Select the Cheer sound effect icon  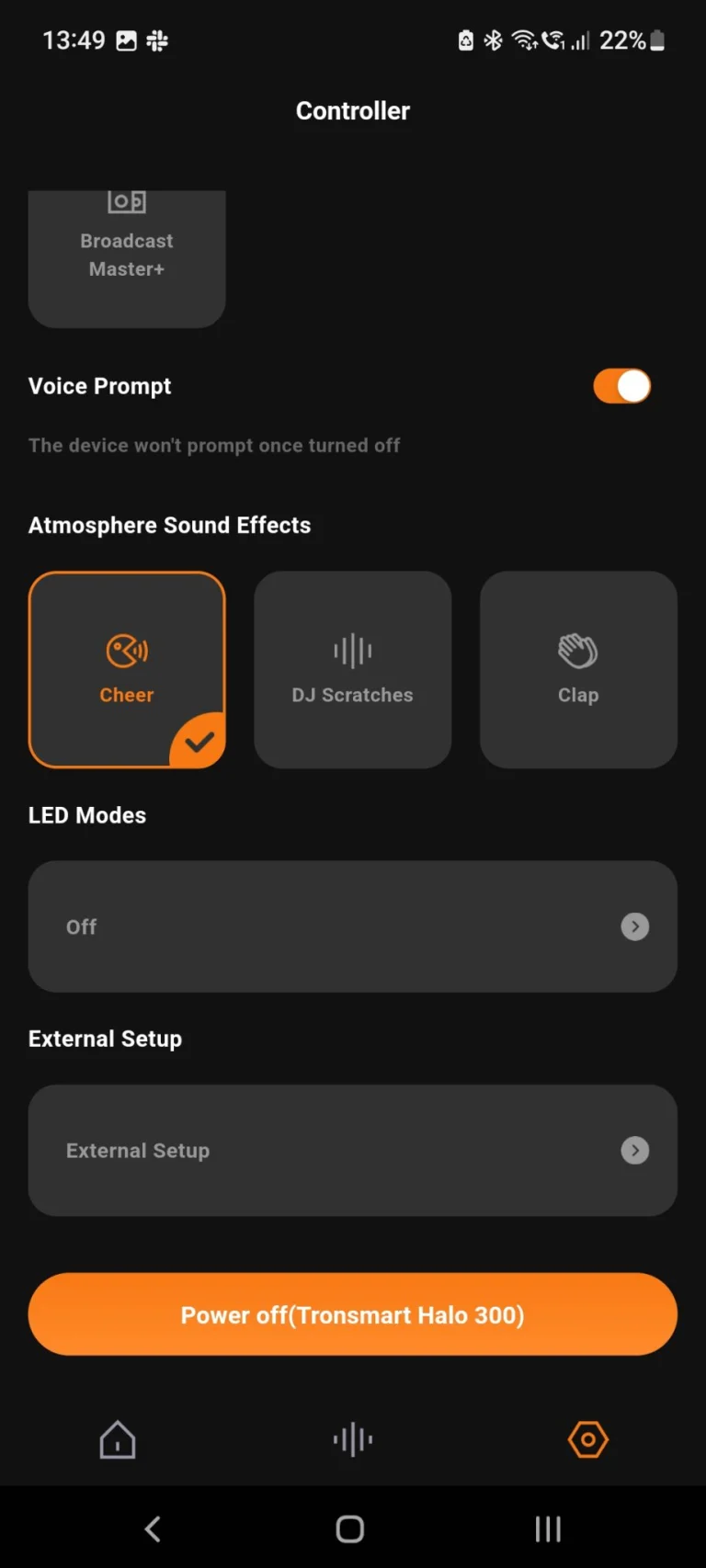coord(126,650)
